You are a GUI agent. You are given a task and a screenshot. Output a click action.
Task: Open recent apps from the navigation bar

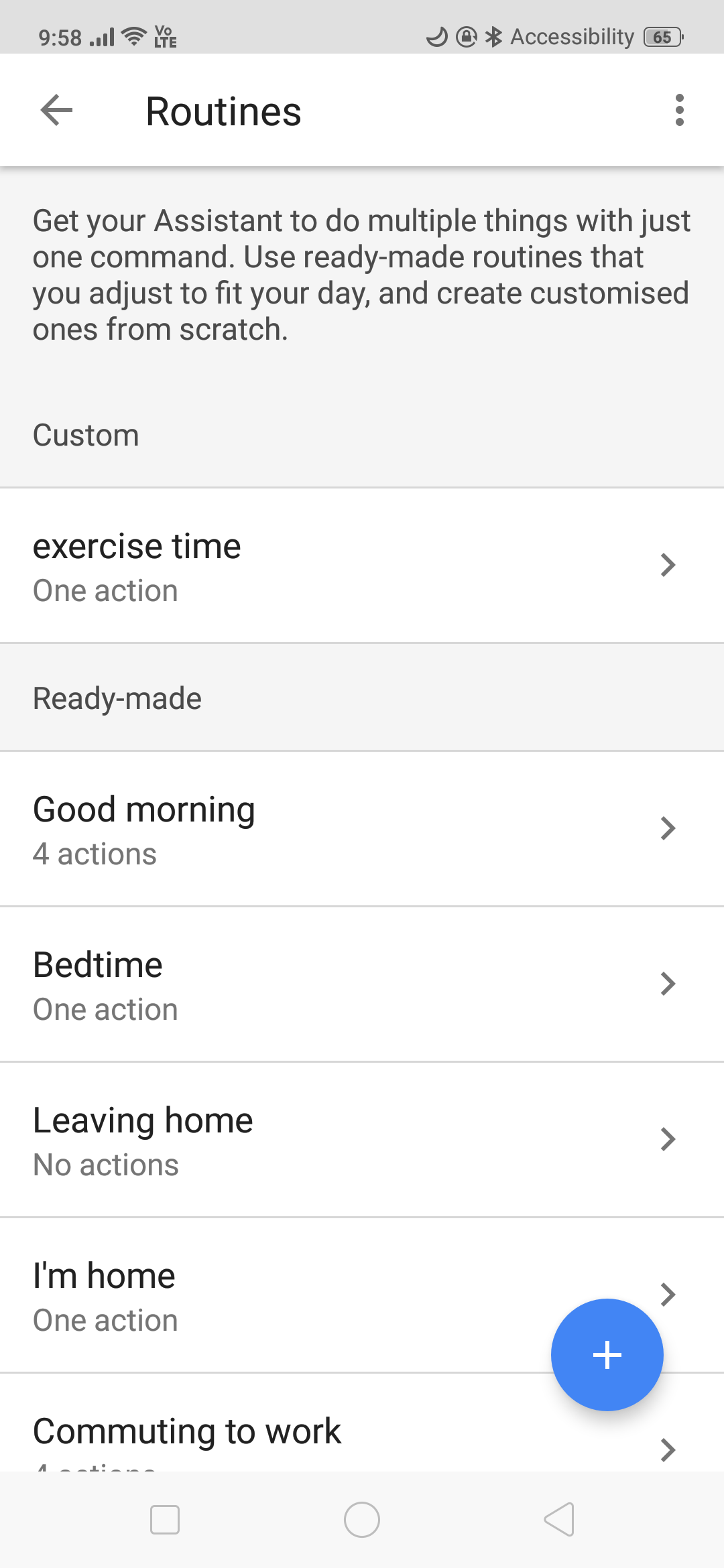tap(165, 1520)
